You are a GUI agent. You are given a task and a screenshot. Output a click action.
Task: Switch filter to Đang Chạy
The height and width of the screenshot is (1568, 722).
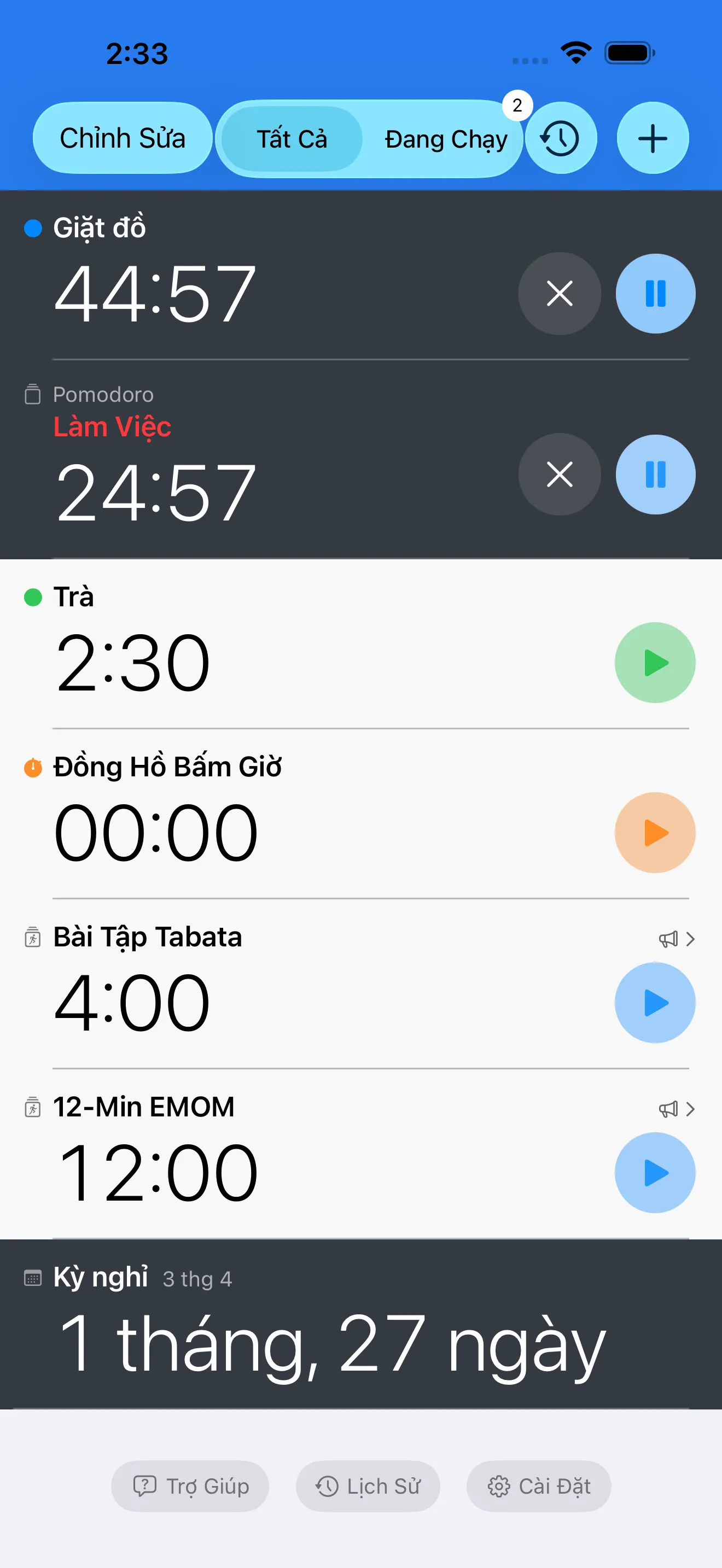point(446,138)
